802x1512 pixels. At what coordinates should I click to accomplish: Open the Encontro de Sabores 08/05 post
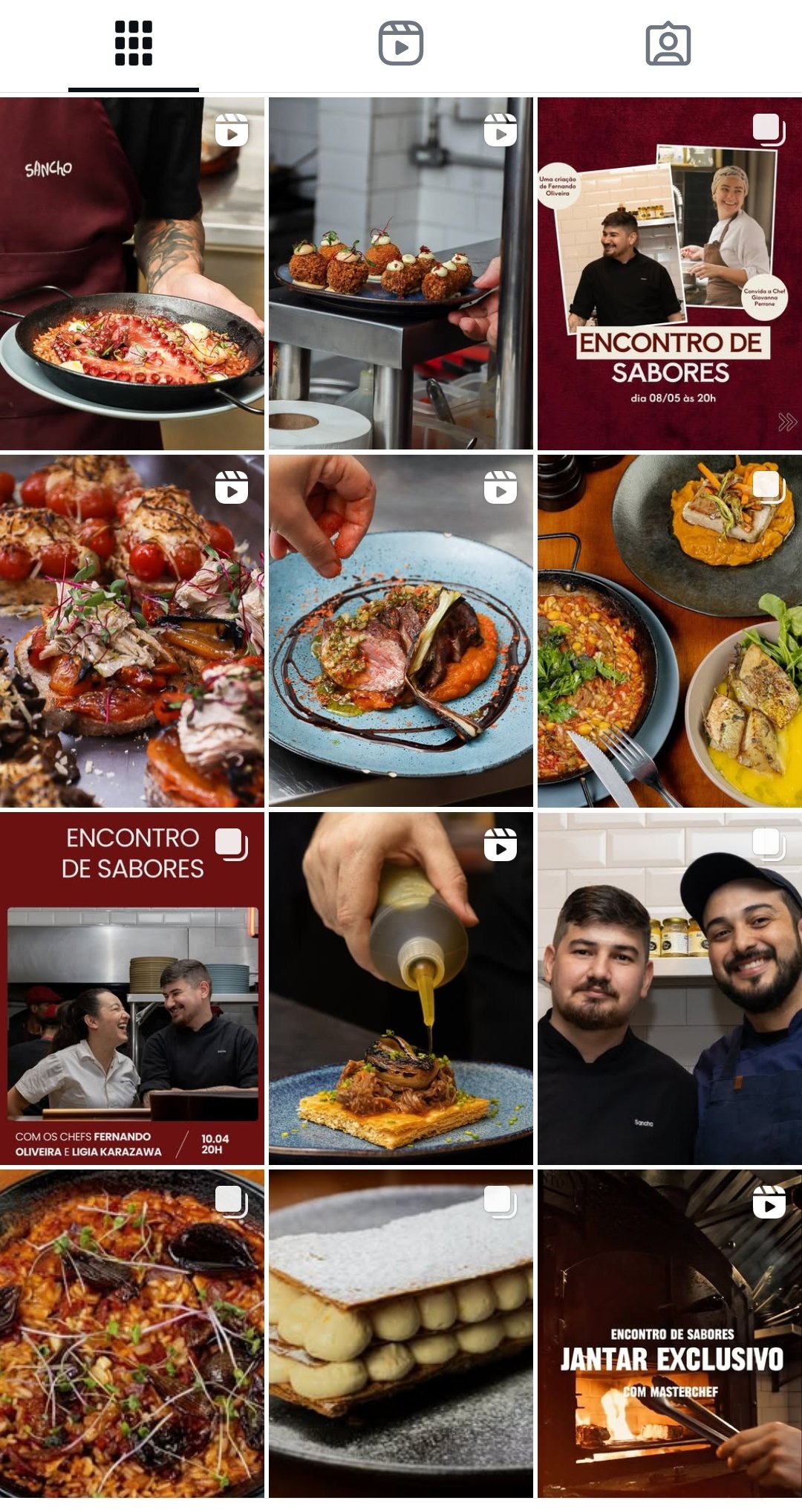pos(669,273)
